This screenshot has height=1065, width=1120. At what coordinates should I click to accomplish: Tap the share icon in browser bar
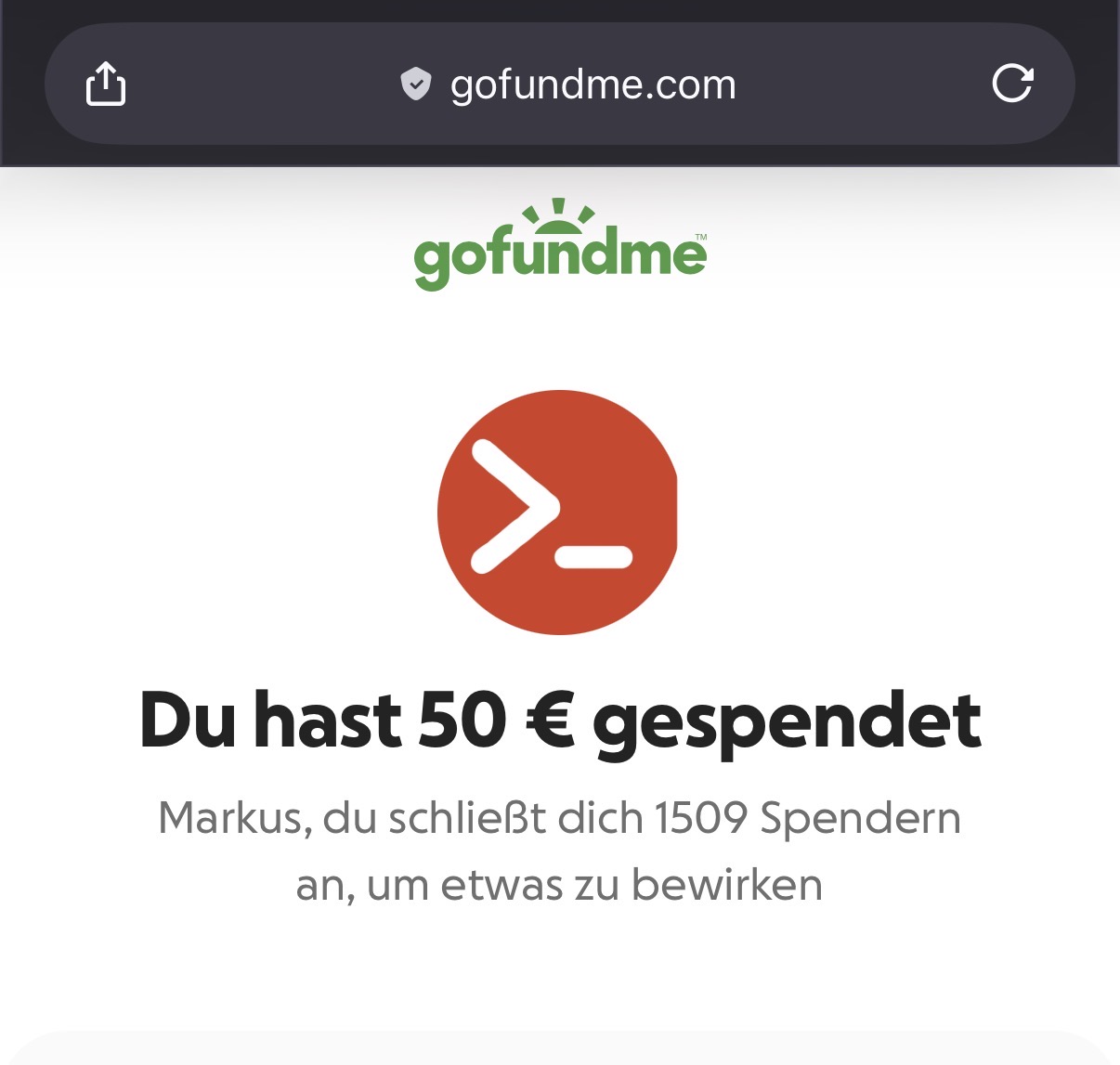pyautogui.click(x=106, y=84)
